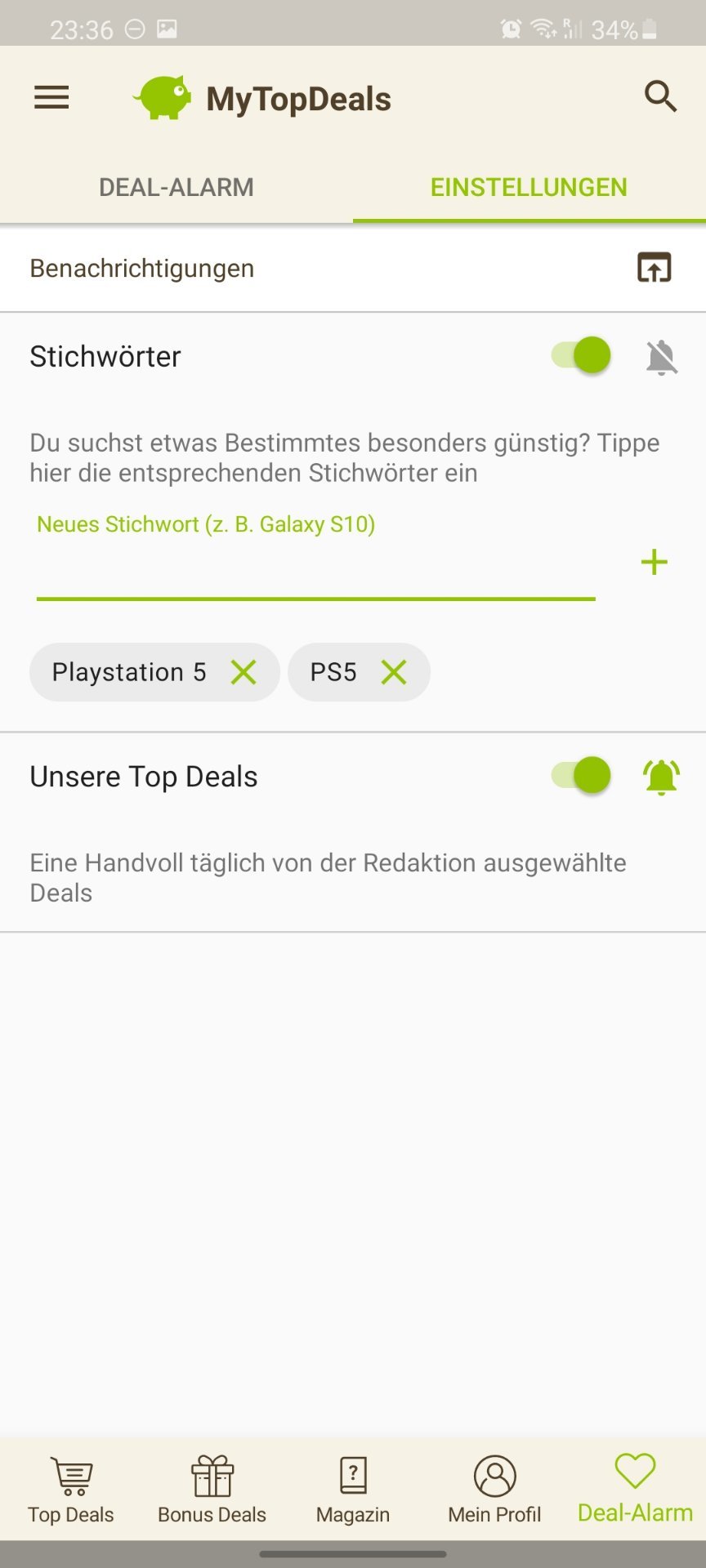Open the Bonus Deals tab
Image resolution: width=706 pixels, height=1568 pixels.
(212, 1490)
